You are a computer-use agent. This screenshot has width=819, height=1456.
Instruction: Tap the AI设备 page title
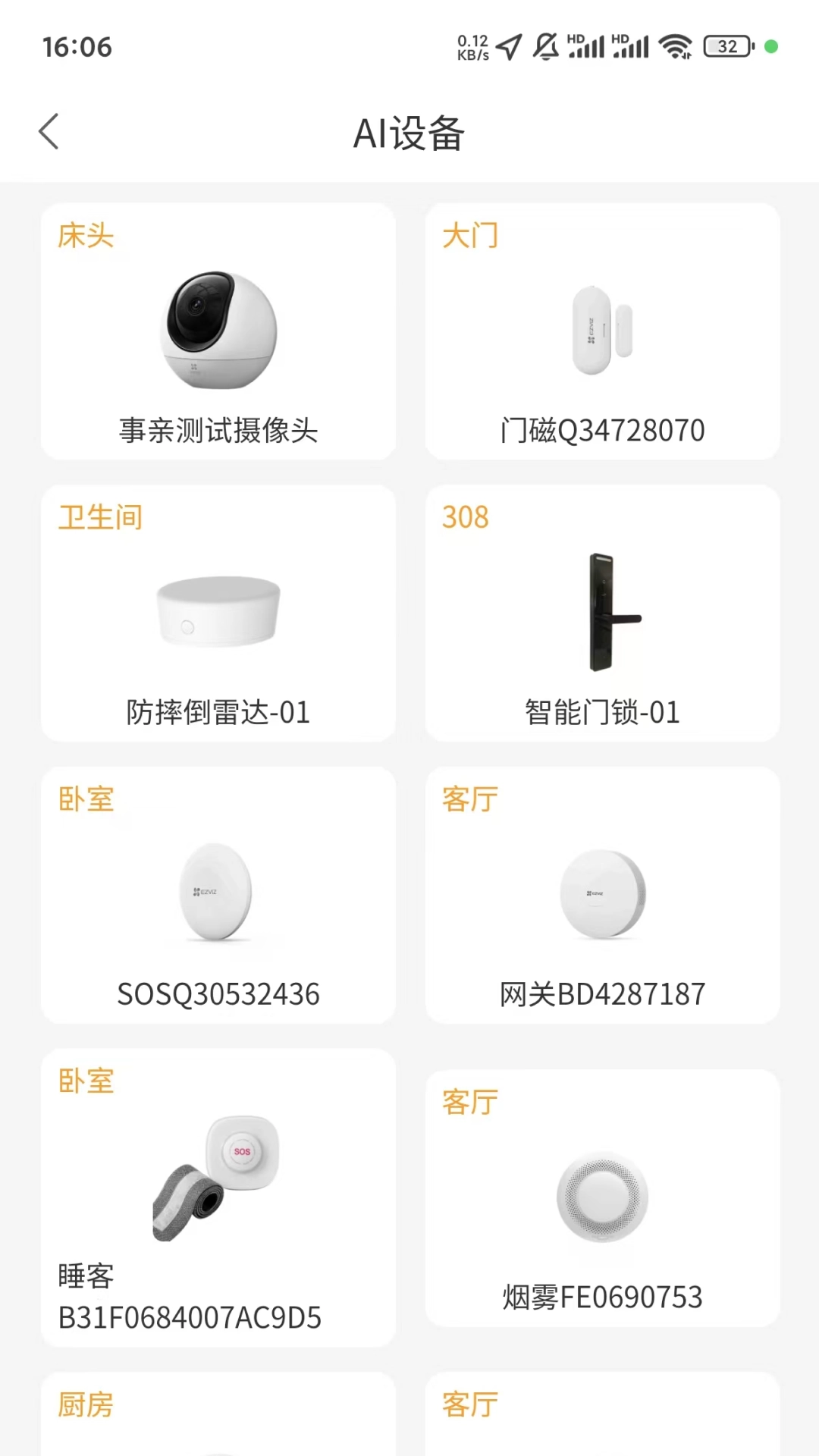tap(409, 133)
